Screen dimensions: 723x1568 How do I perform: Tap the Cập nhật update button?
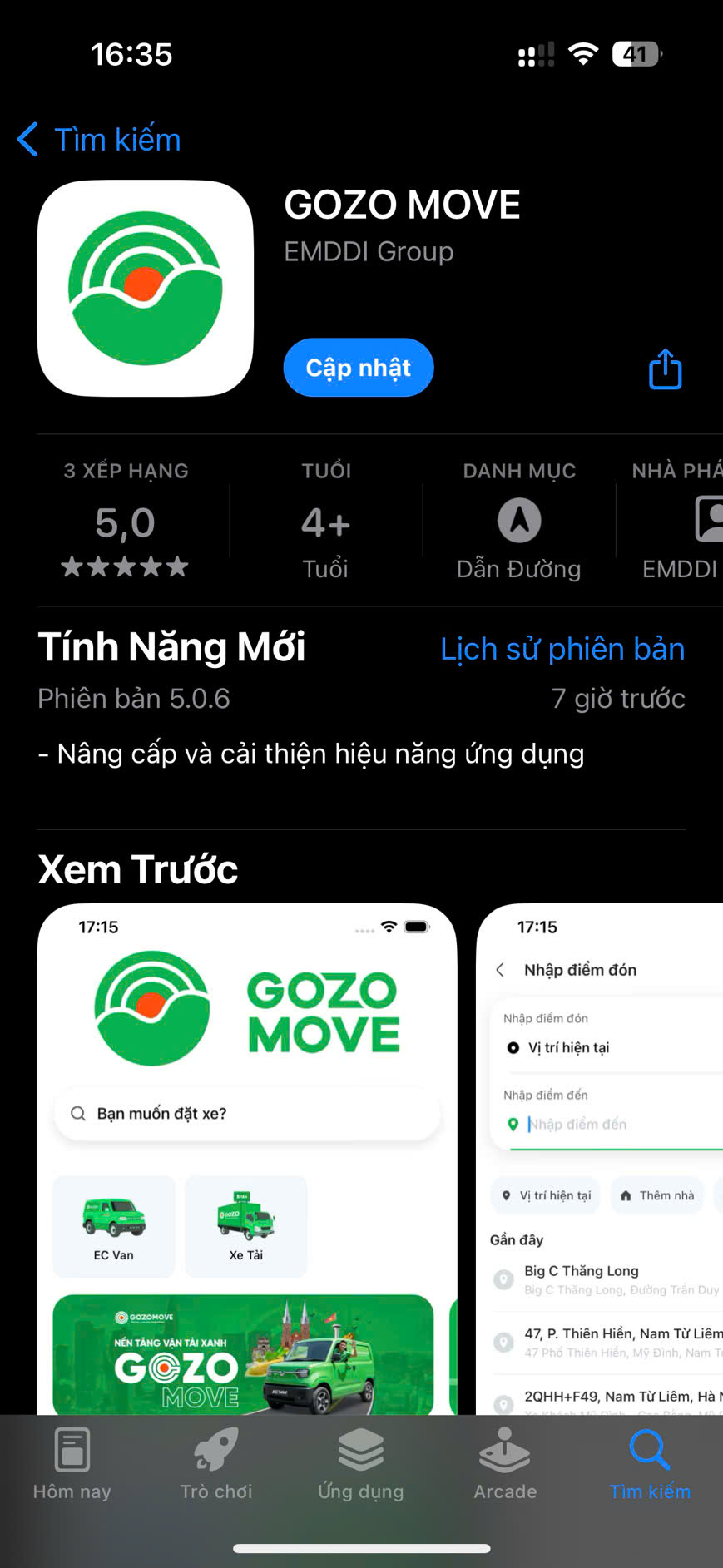point(358,368)
